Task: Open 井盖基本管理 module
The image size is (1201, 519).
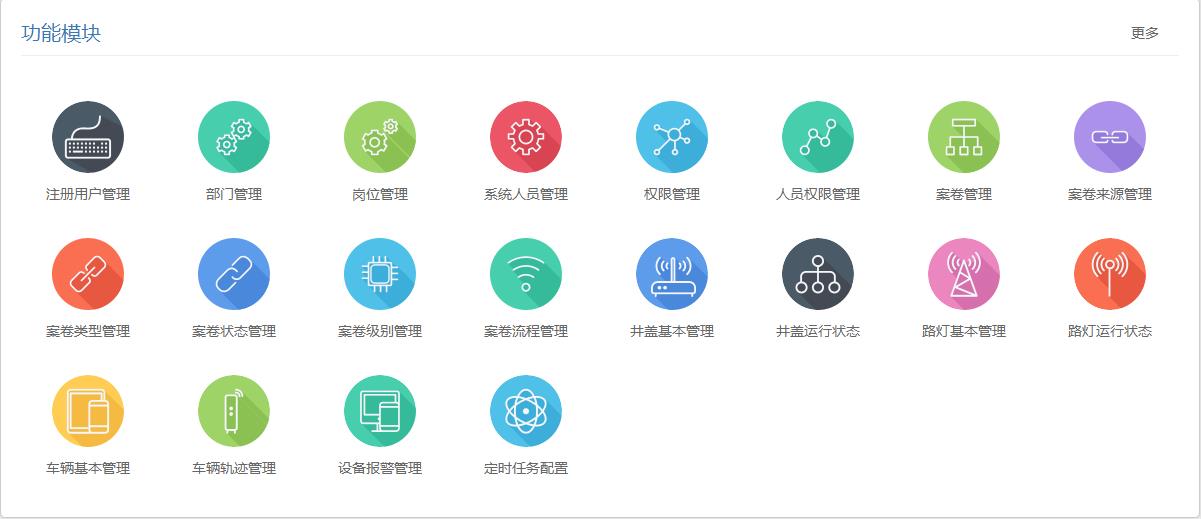Action: click(672, 275)
